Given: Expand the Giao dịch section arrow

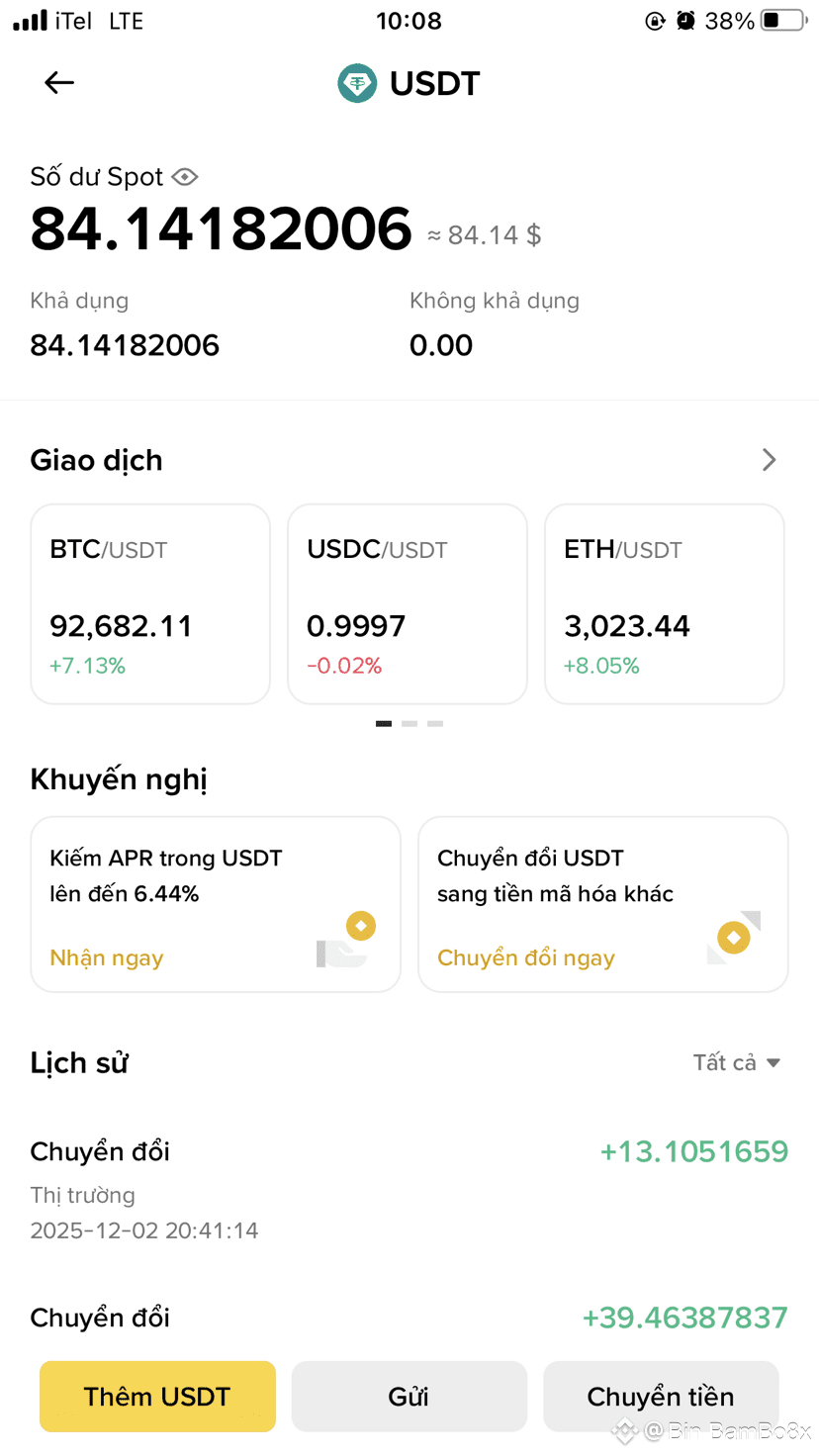Looking at the screenshot, I should 769,460.
